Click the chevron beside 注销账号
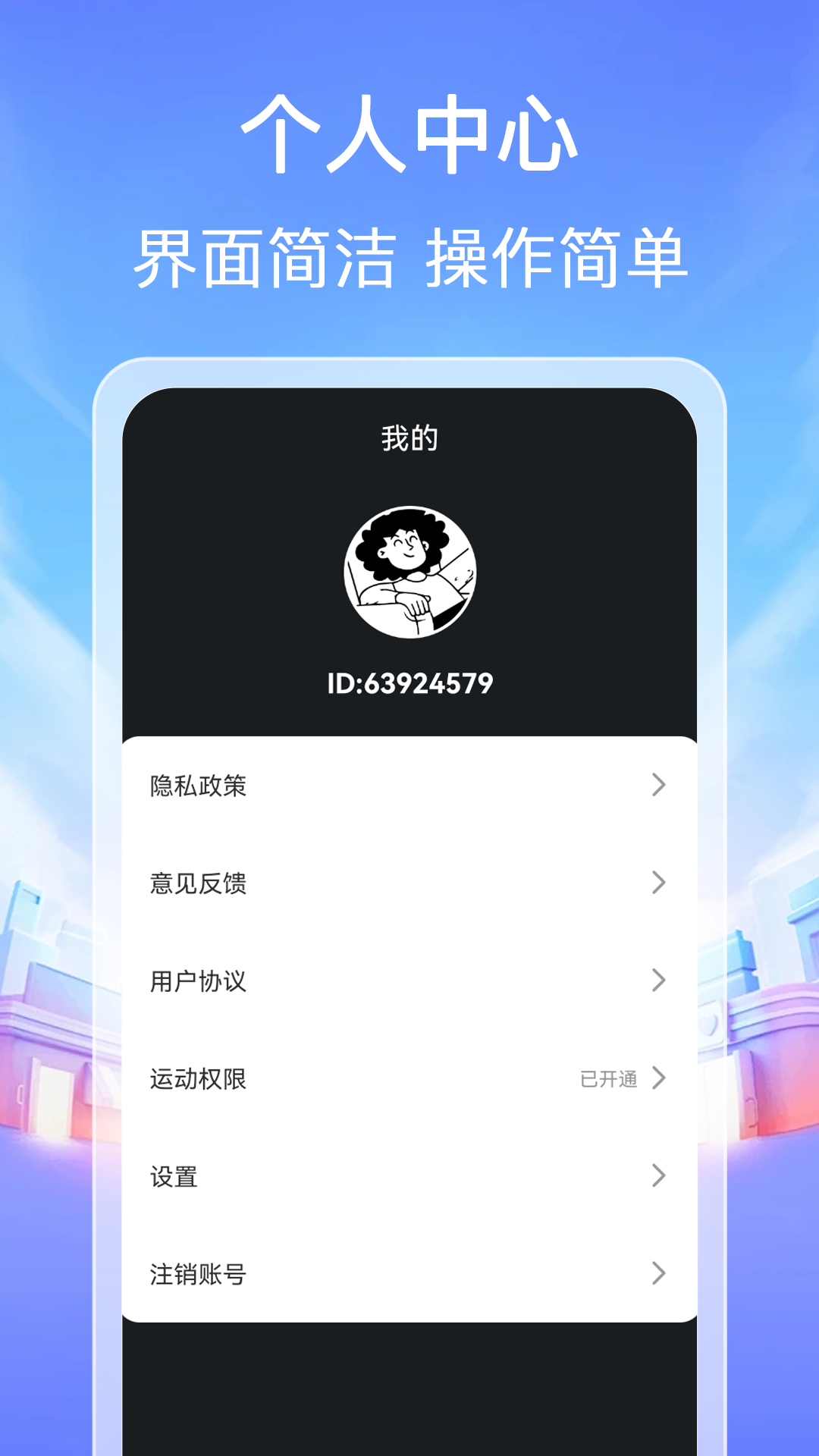819x1456 pixels. coord(659,1275)
